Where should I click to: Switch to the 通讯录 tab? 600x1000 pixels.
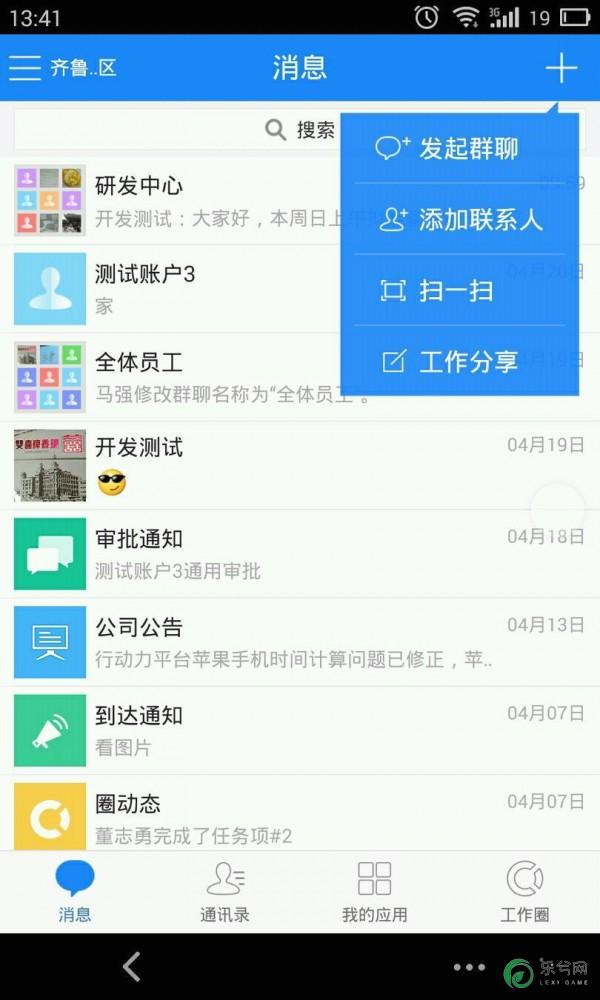tap(225, 892)
